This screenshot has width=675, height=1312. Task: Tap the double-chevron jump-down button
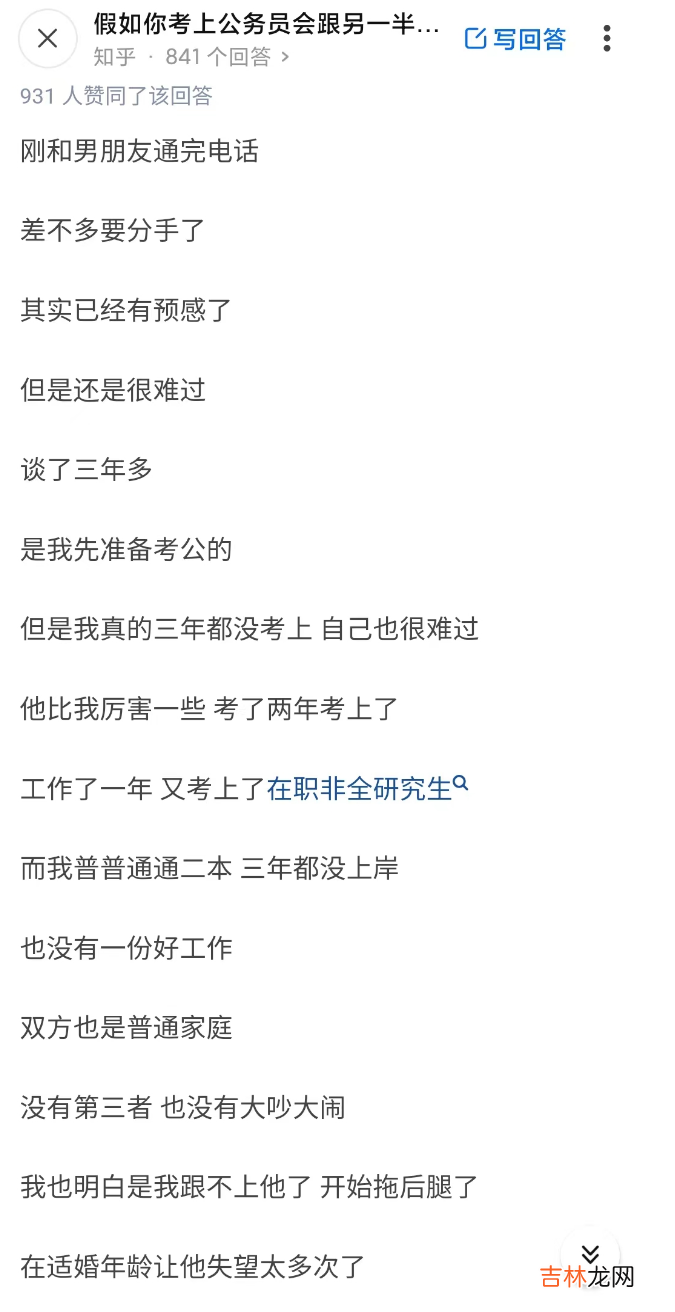[x=590, y=1254]
